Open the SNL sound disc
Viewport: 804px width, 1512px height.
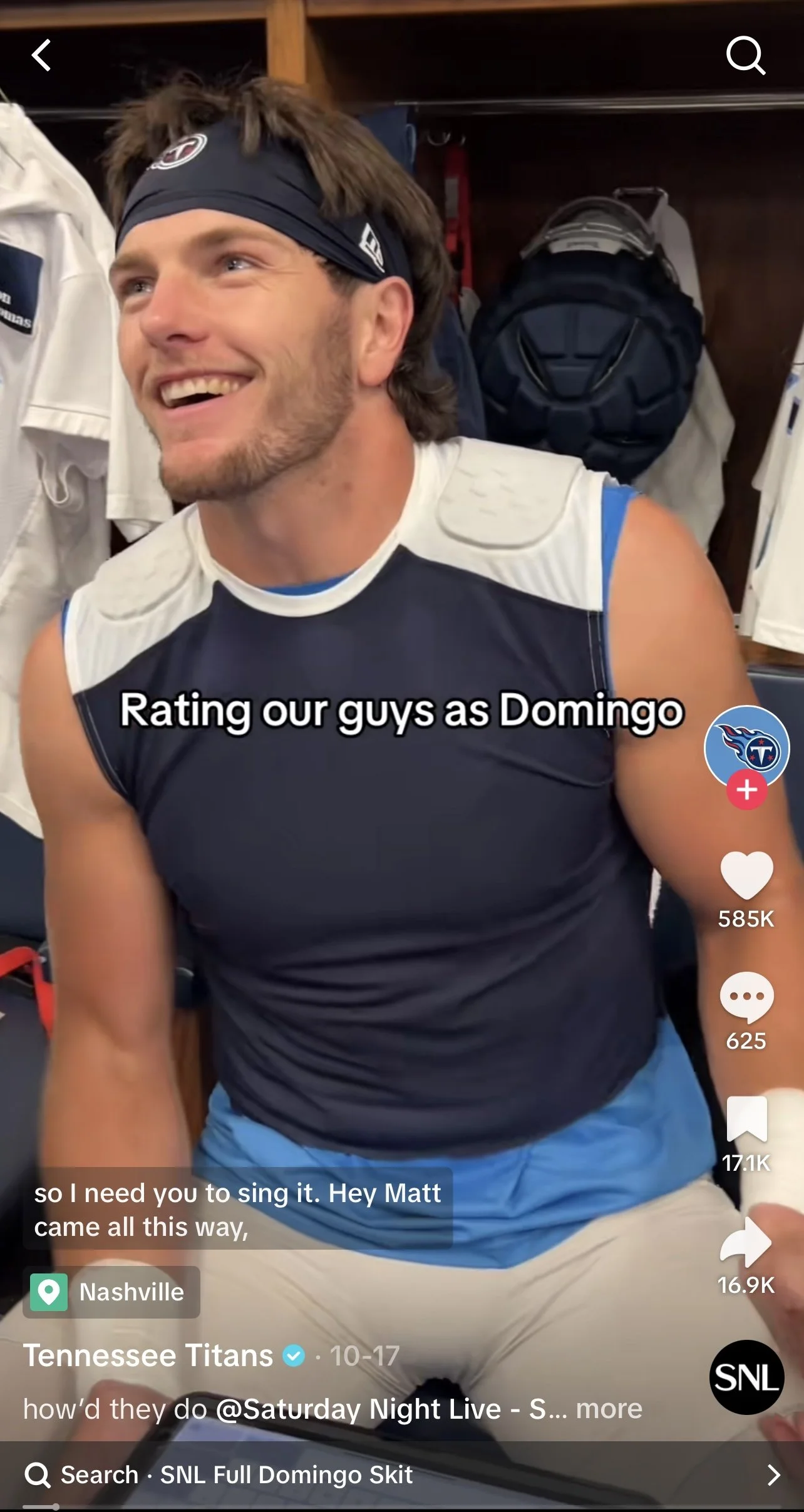746,1377
